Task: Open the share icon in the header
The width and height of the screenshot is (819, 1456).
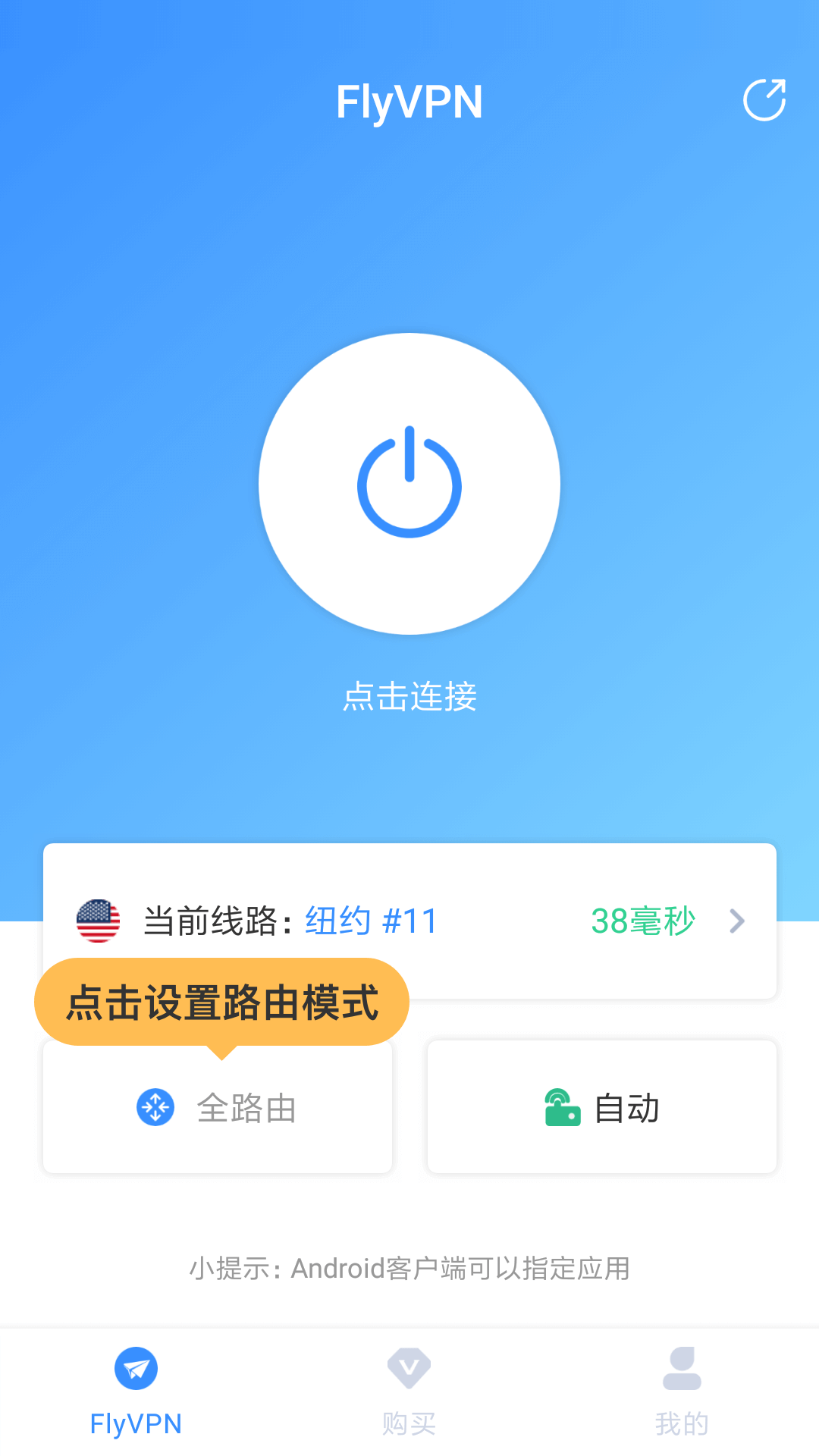Action: [764, 100]
